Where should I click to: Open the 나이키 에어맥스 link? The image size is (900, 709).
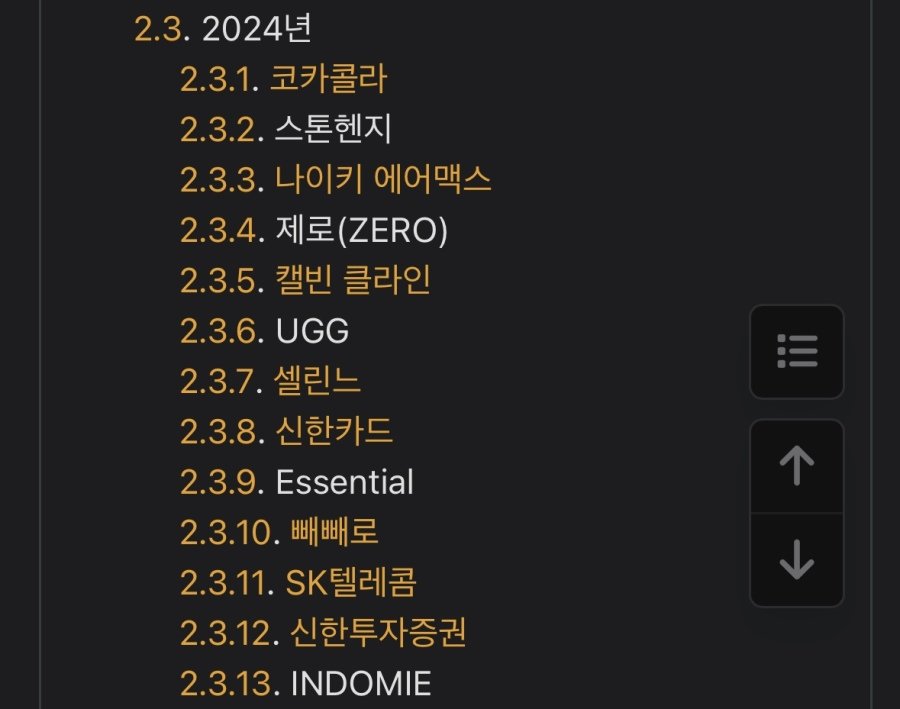tap(383, 180)
